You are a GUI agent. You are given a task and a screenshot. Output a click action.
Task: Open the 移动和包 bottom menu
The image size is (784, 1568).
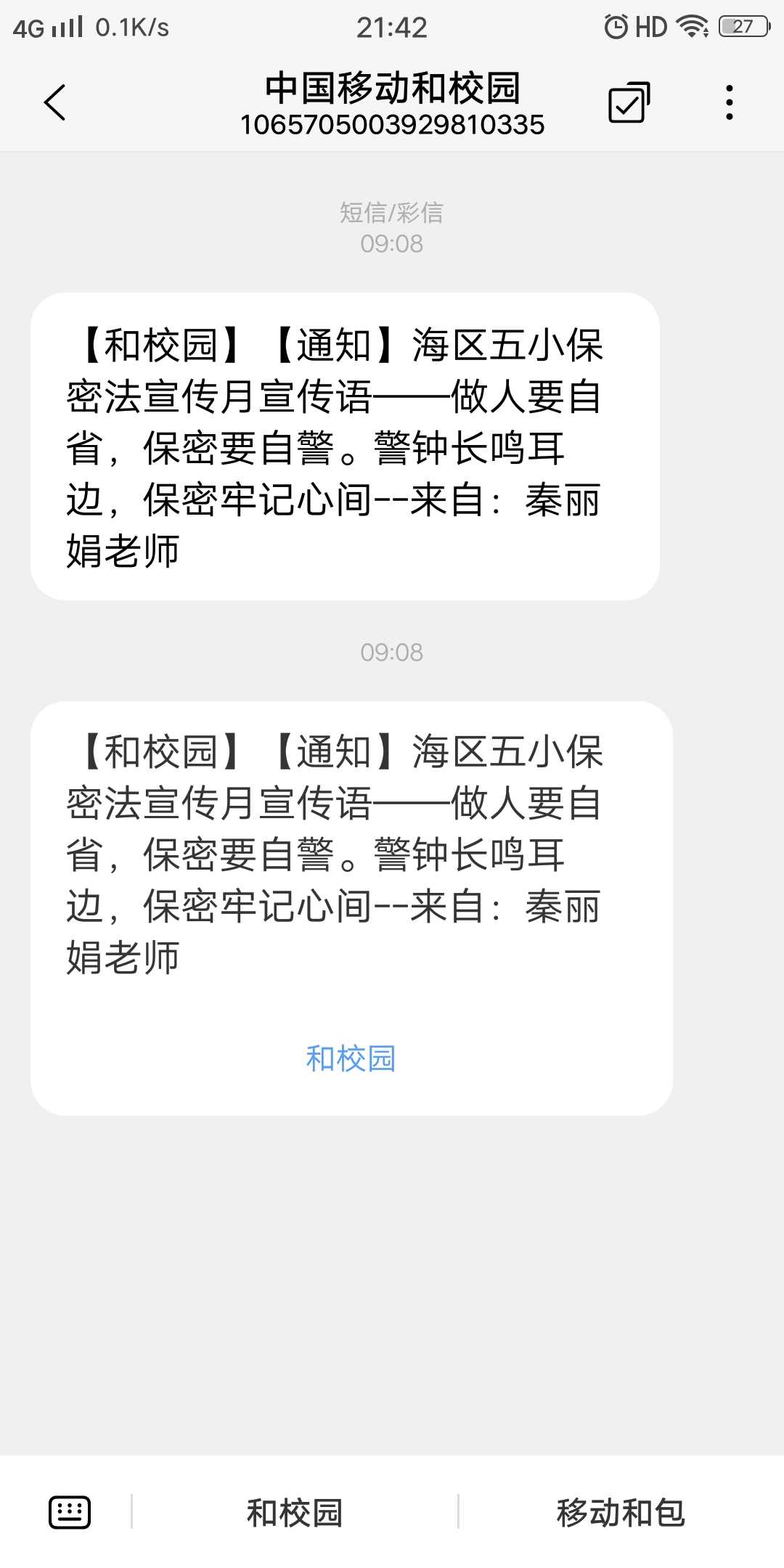pos(621,1513)
